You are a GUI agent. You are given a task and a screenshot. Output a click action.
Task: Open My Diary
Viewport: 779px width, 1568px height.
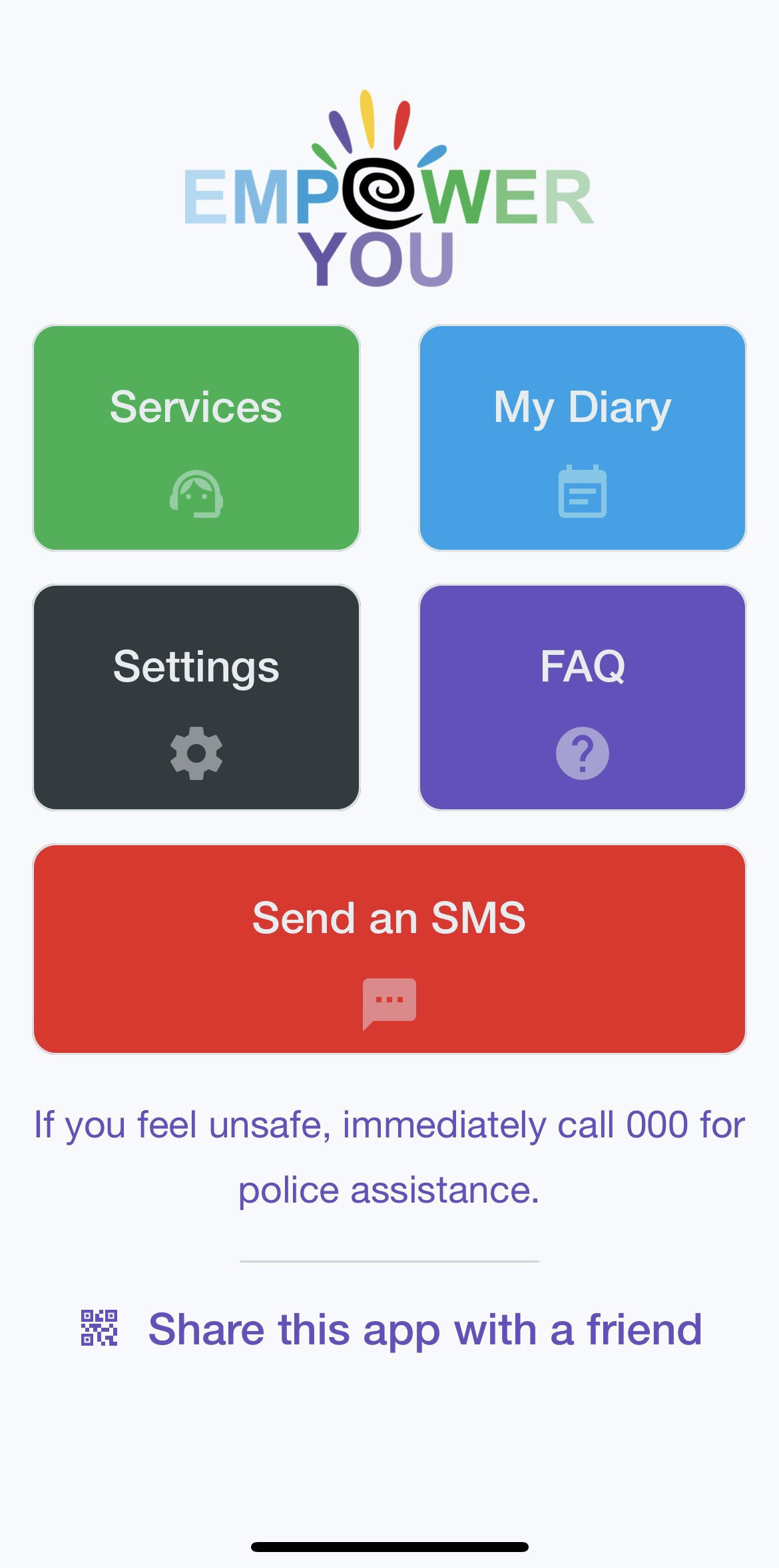click(583, 436)
